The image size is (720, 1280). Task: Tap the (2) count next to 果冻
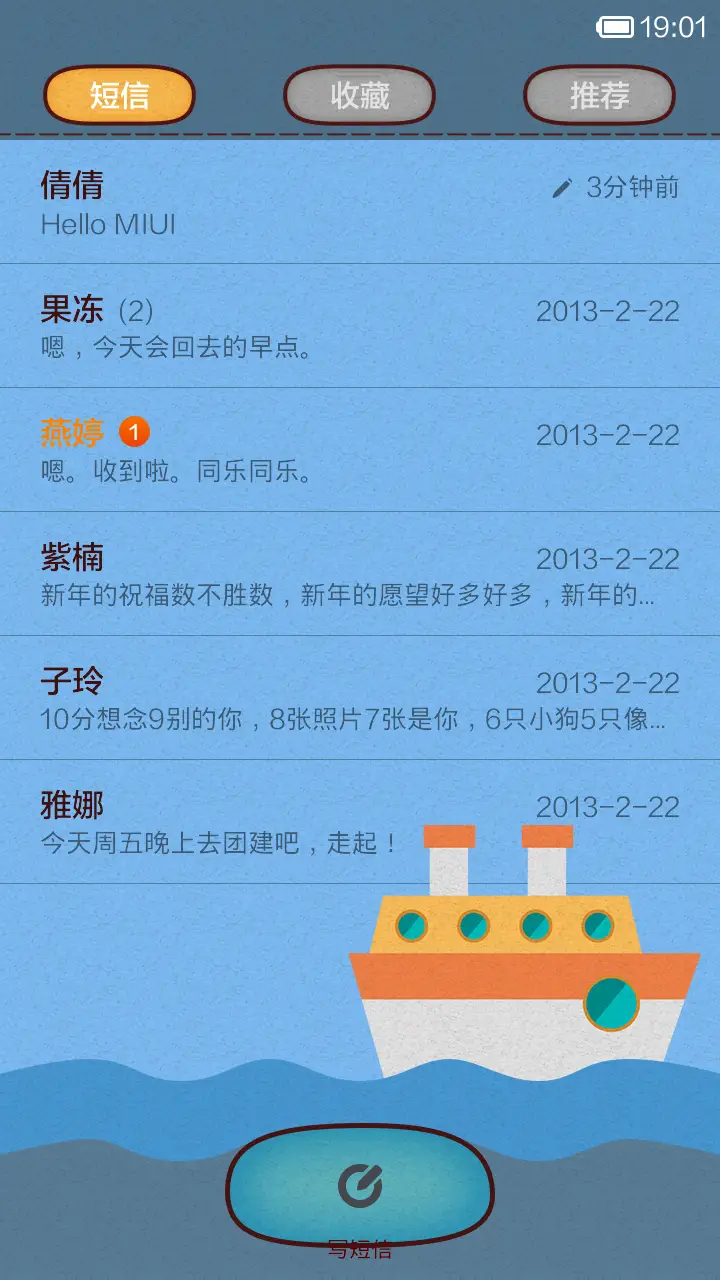(x=131, y=310)
